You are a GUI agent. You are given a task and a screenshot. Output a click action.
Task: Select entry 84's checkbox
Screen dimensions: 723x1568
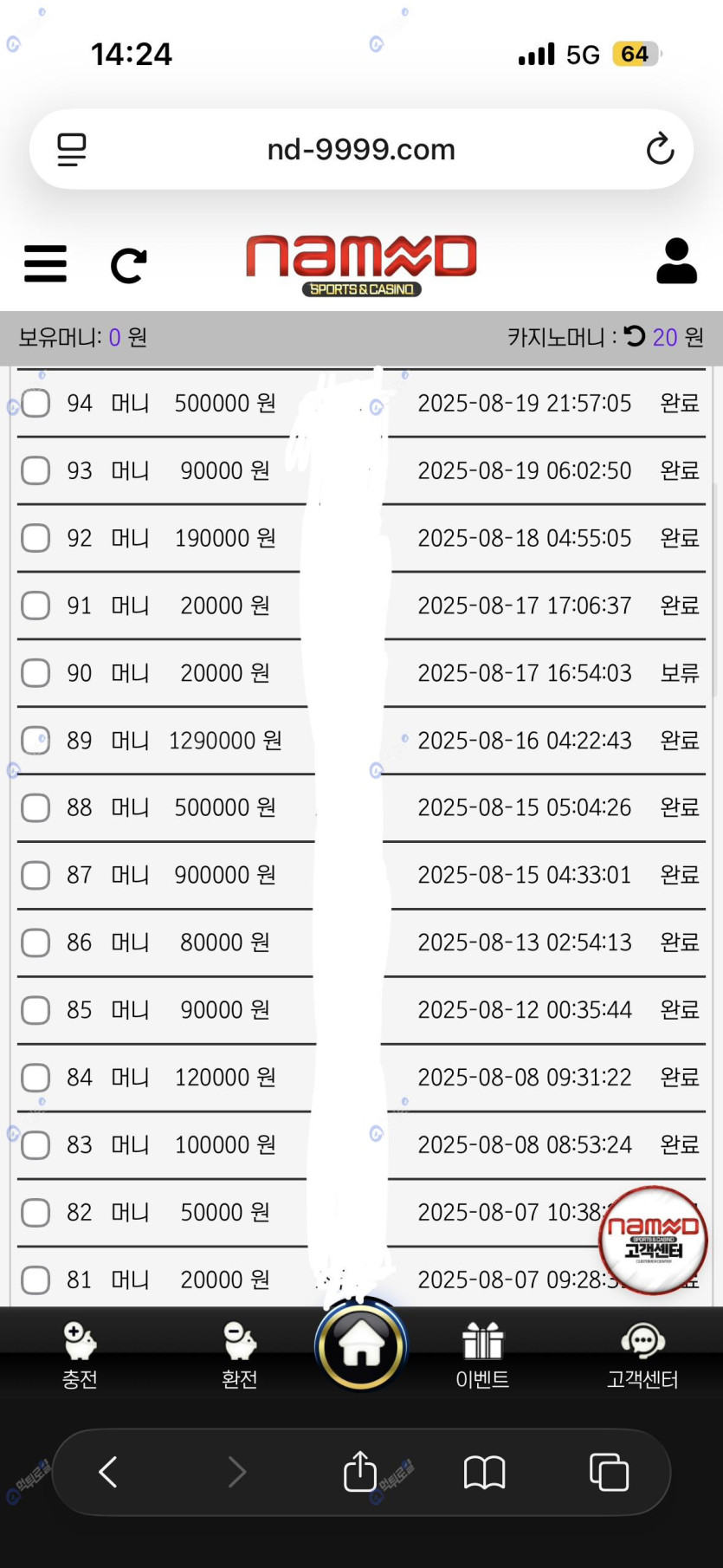click(36, 1078)
